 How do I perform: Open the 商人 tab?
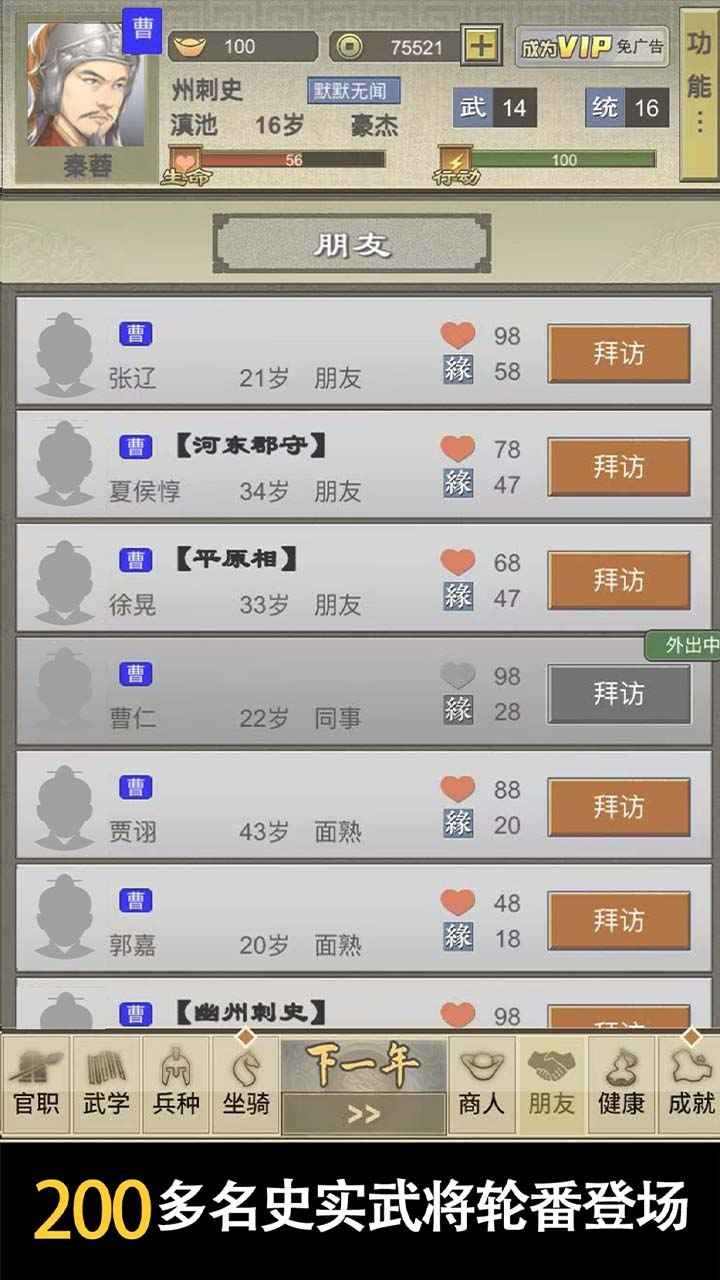(x=482, y=1085)
